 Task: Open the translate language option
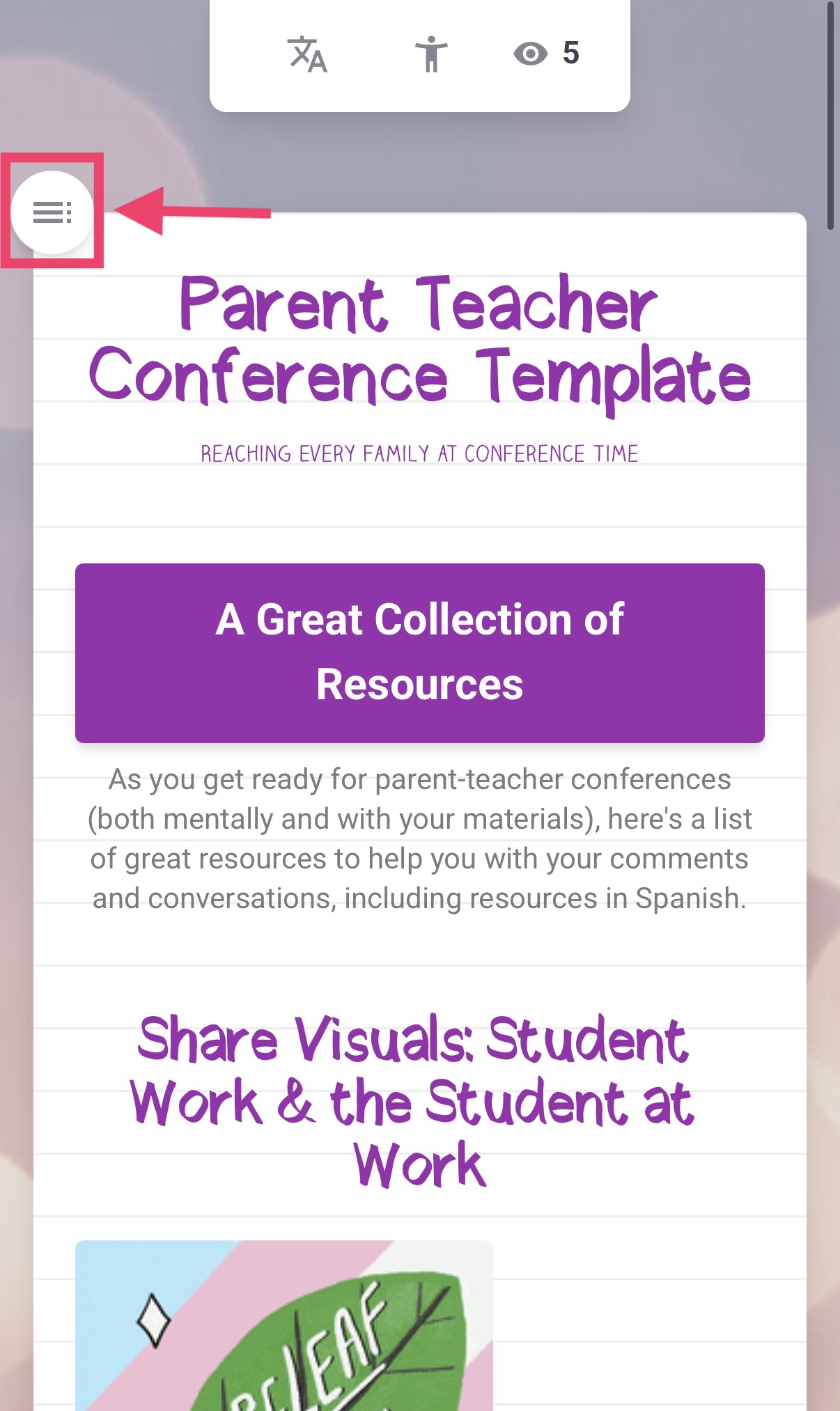(307, 54)
